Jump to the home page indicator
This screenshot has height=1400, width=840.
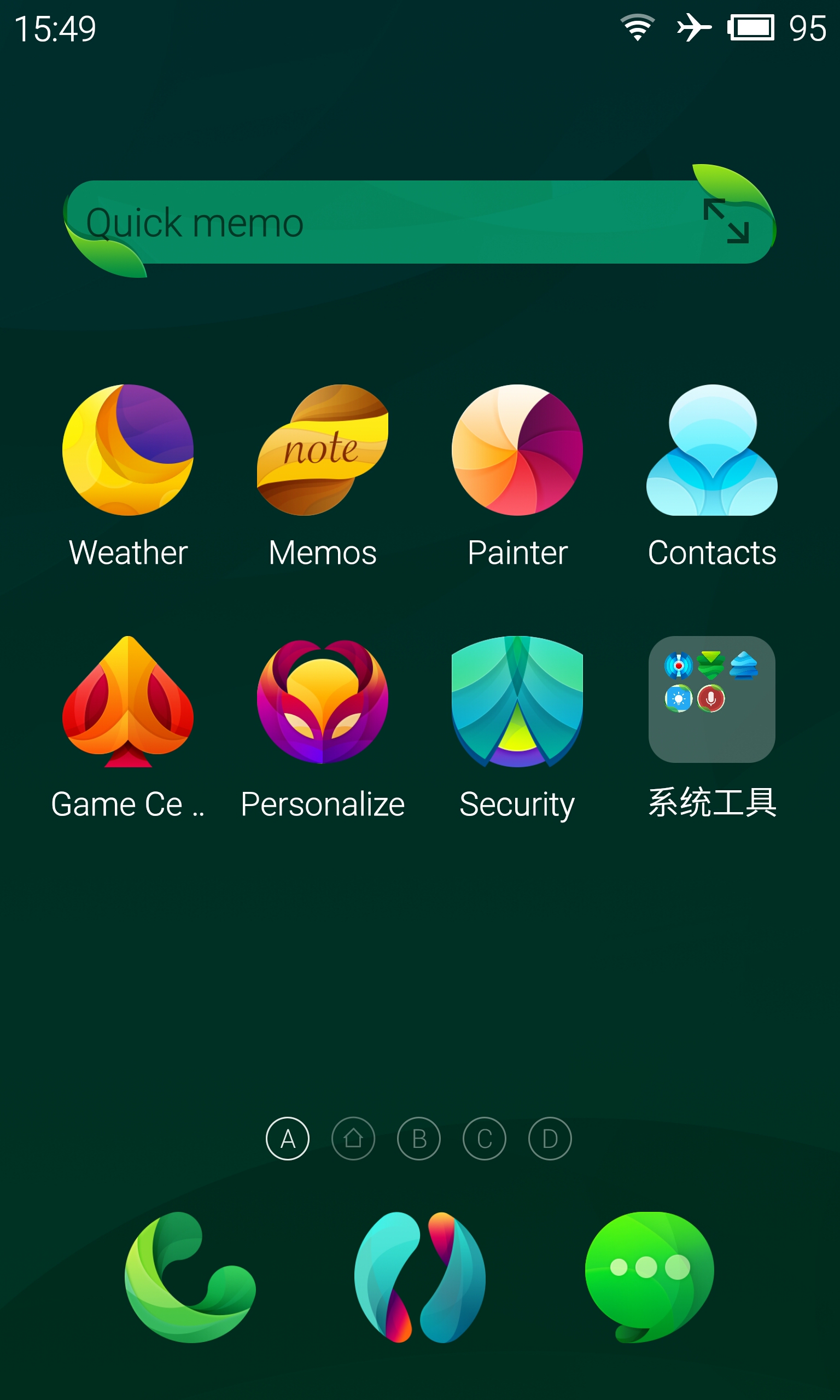[353, 1139]
